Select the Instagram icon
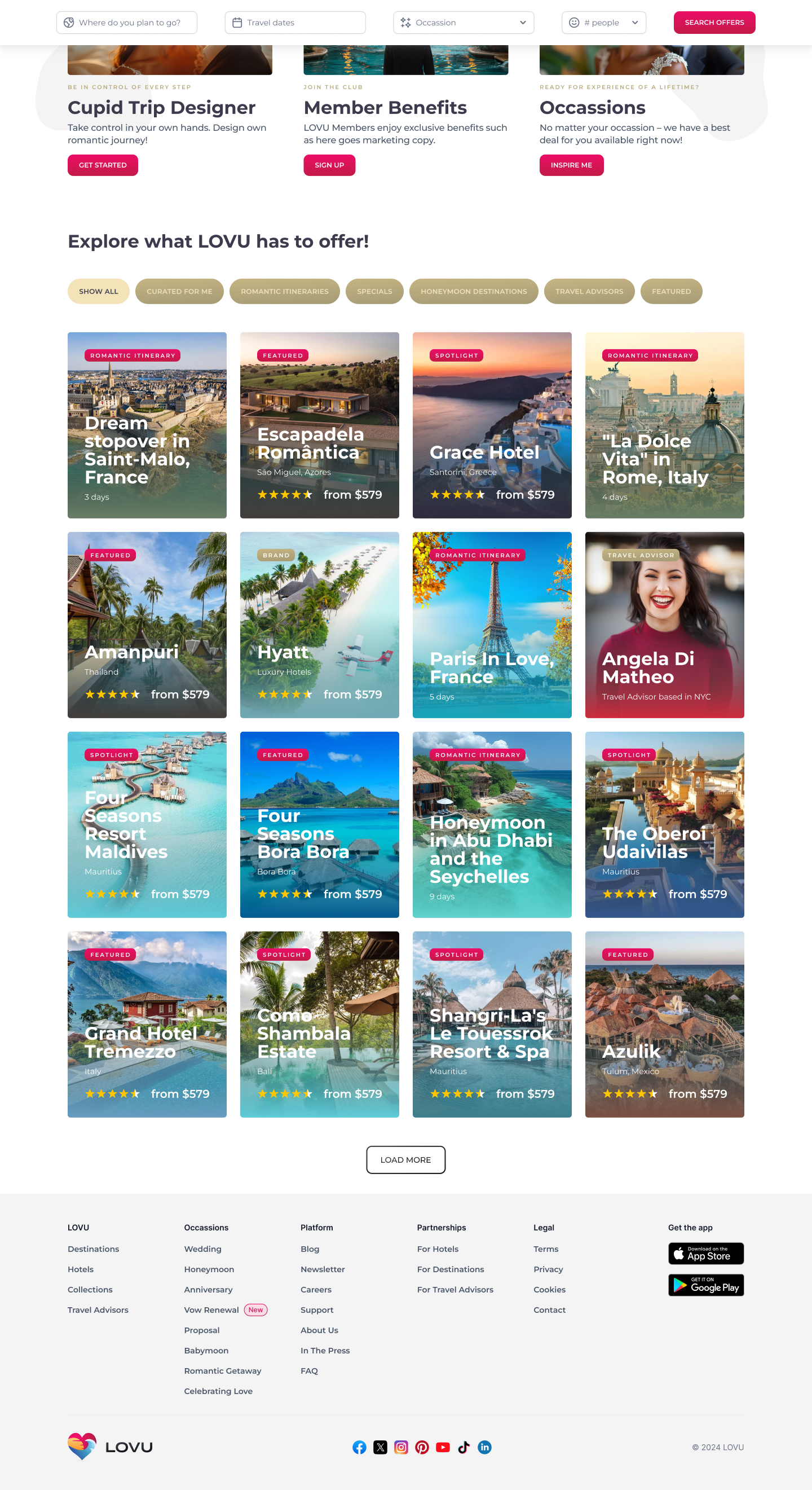 [x=401, y=1447]
